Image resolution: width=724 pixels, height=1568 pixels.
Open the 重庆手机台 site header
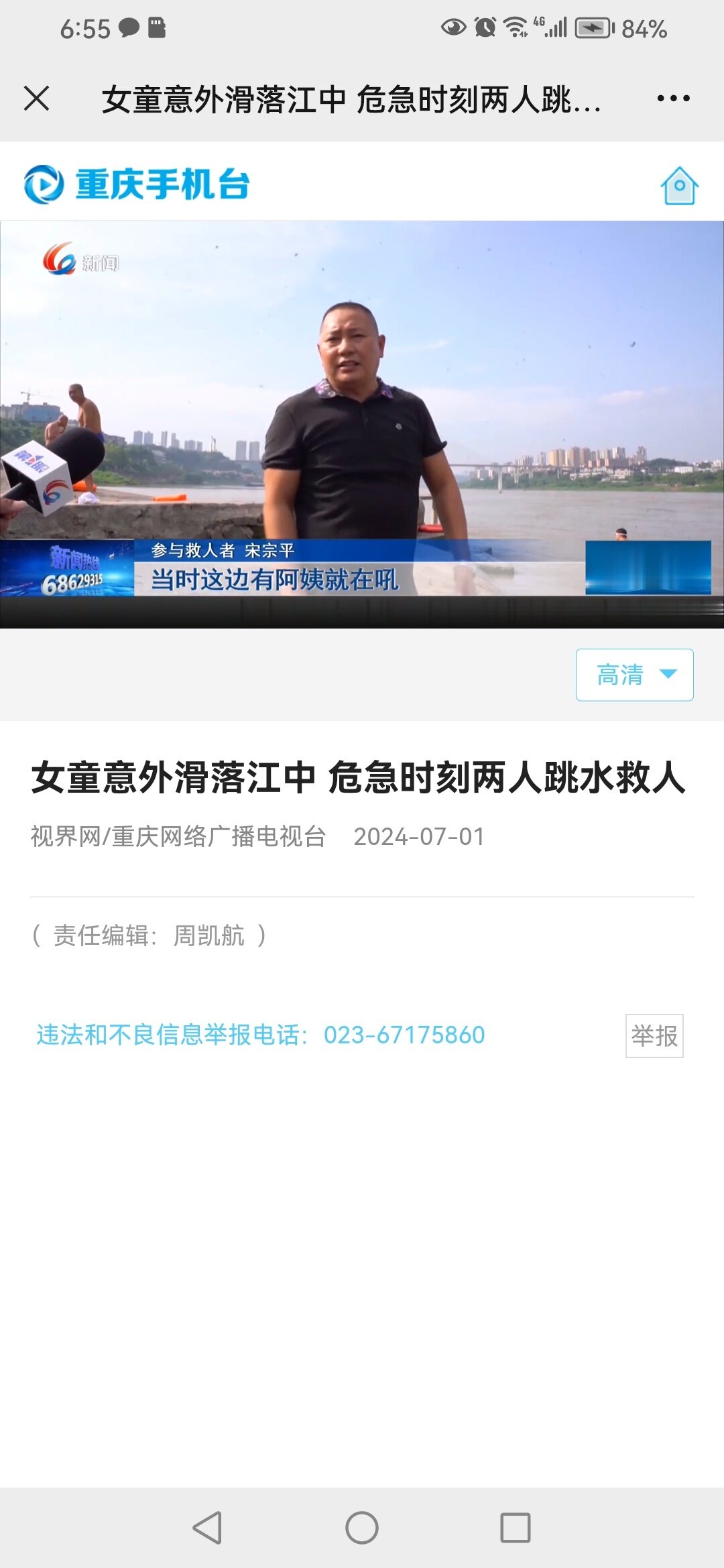(137, 184)
